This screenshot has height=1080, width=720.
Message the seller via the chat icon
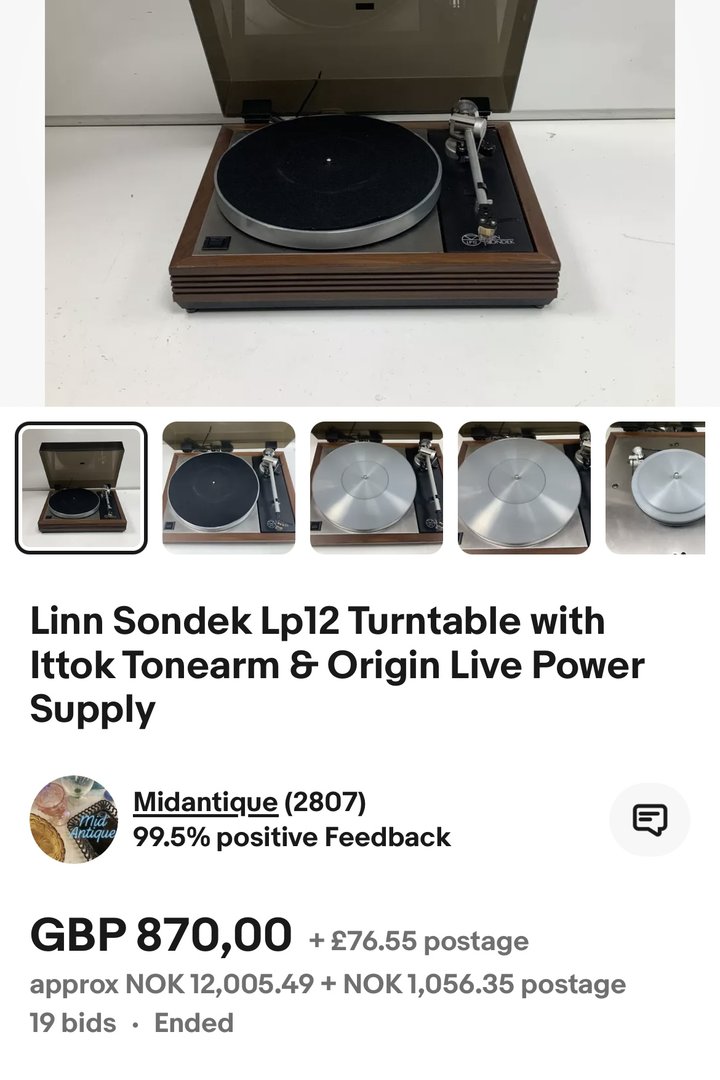650,821
